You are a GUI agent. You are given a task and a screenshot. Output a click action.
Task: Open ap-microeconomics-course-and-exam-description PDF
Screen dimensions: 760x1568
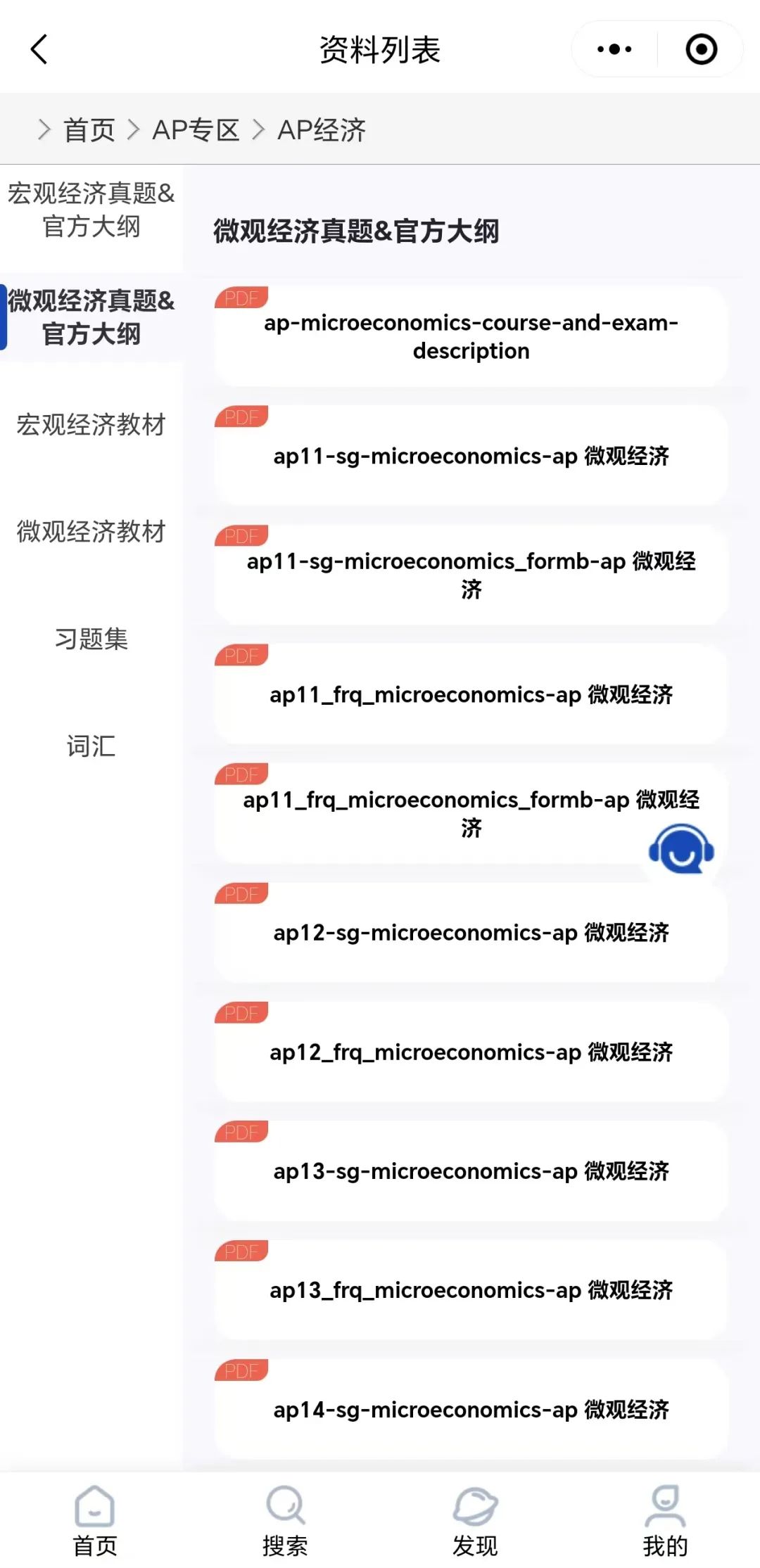coord(471,336)
